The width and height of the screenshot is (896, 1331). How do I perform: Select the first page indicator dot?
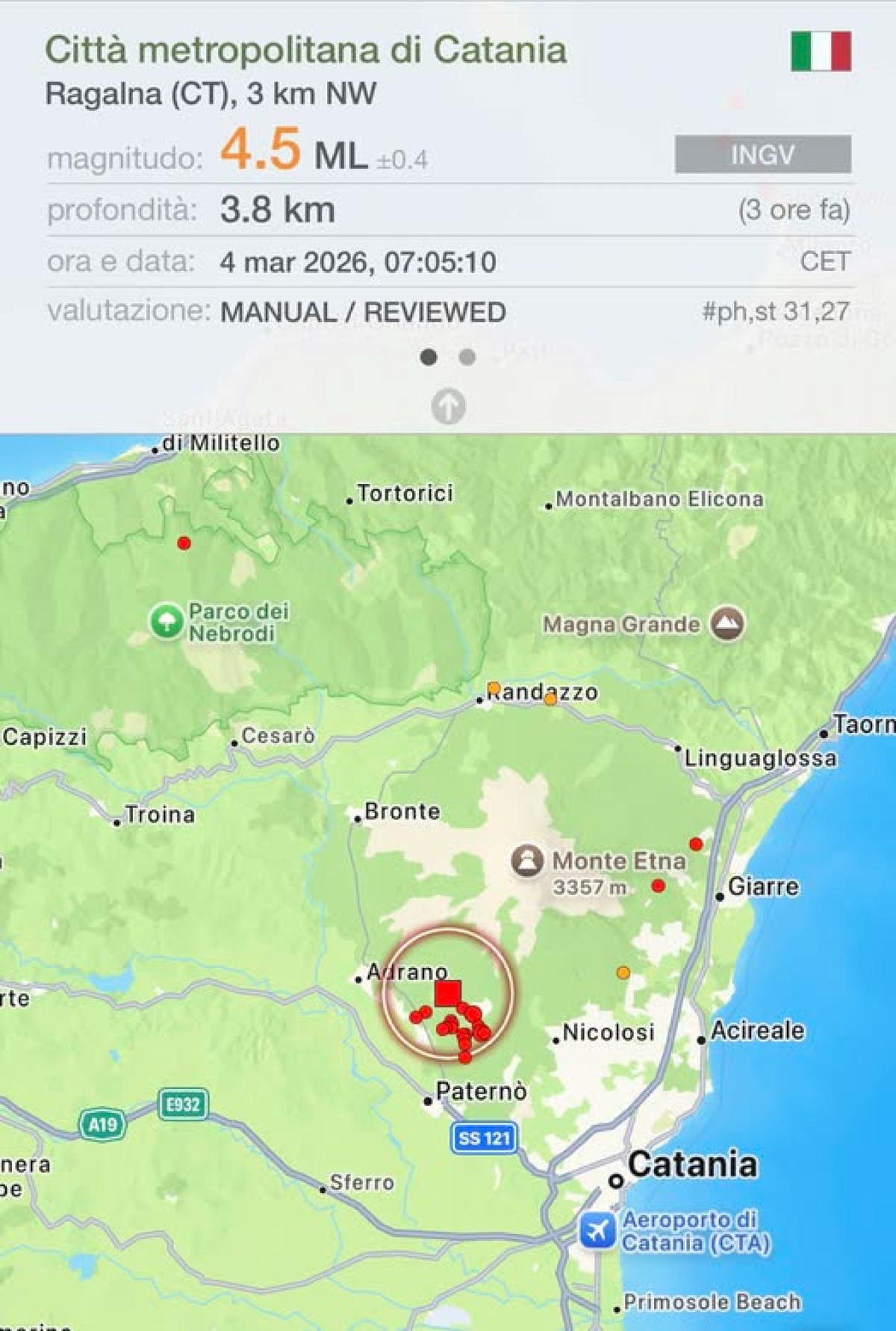click(429, 359)
